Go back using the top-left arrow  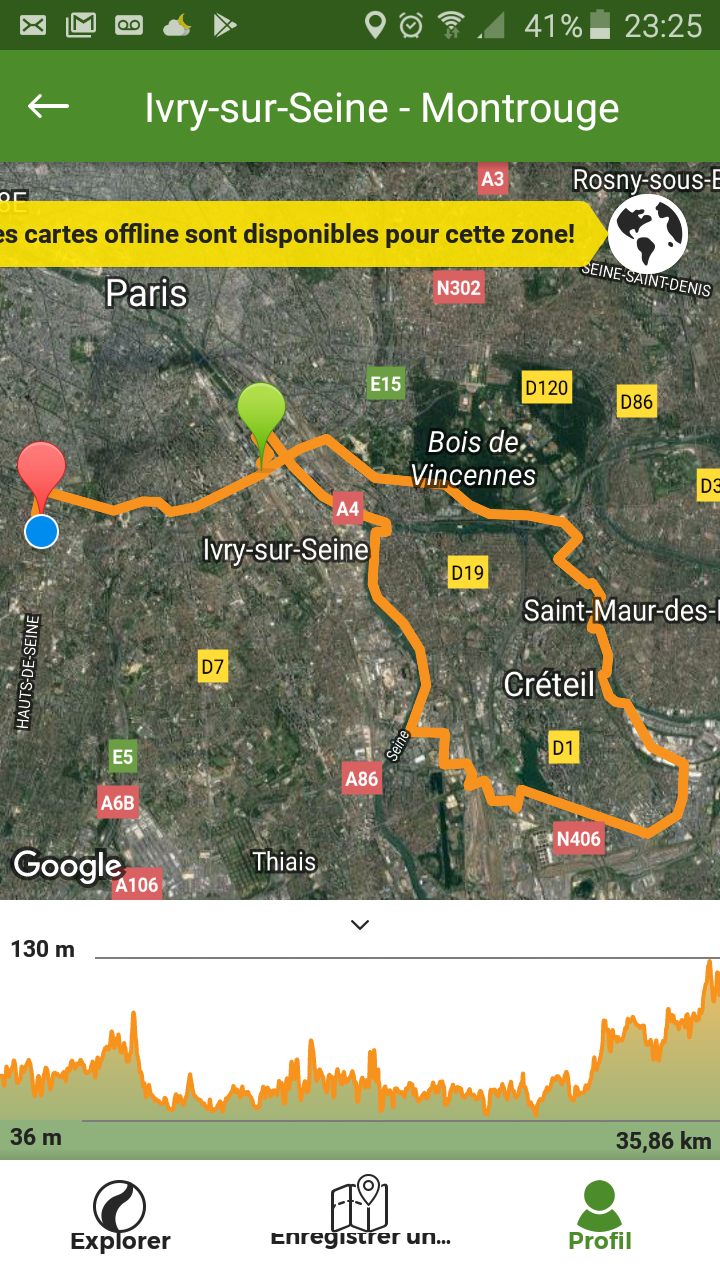click(x=48, y=106)
